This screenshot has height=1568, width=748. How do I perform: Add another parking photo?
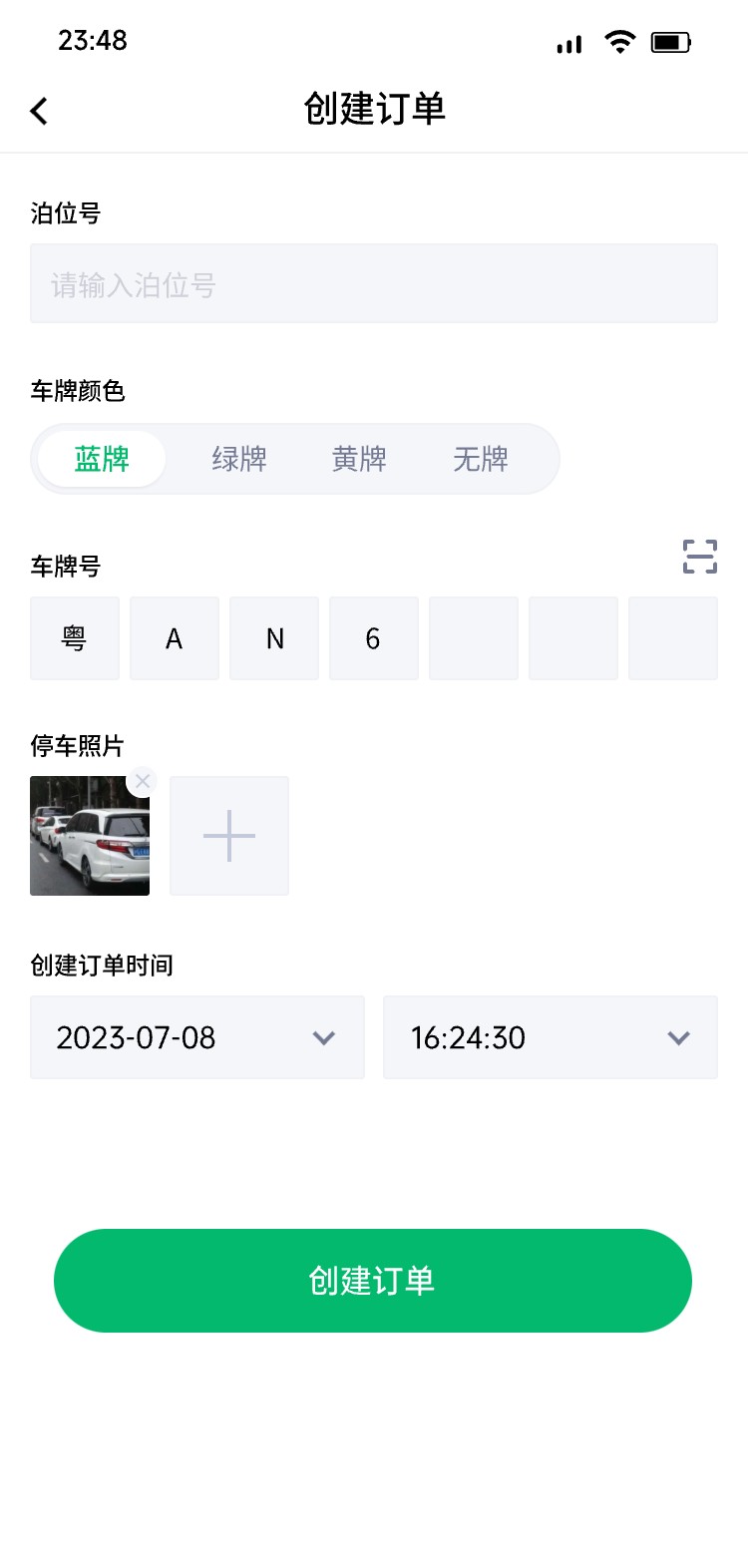(229, 836)
